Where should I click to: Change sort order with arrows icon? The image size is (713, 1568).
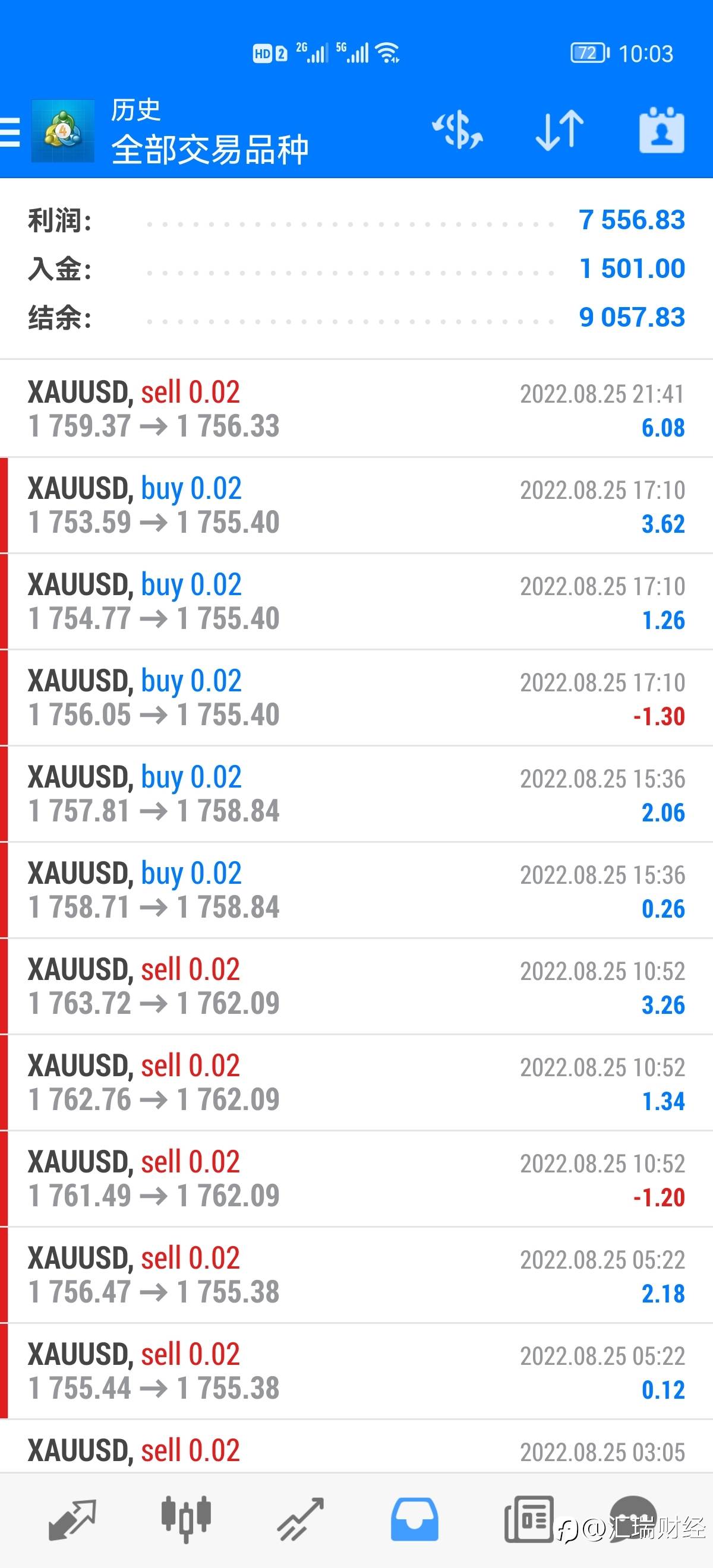560,130
